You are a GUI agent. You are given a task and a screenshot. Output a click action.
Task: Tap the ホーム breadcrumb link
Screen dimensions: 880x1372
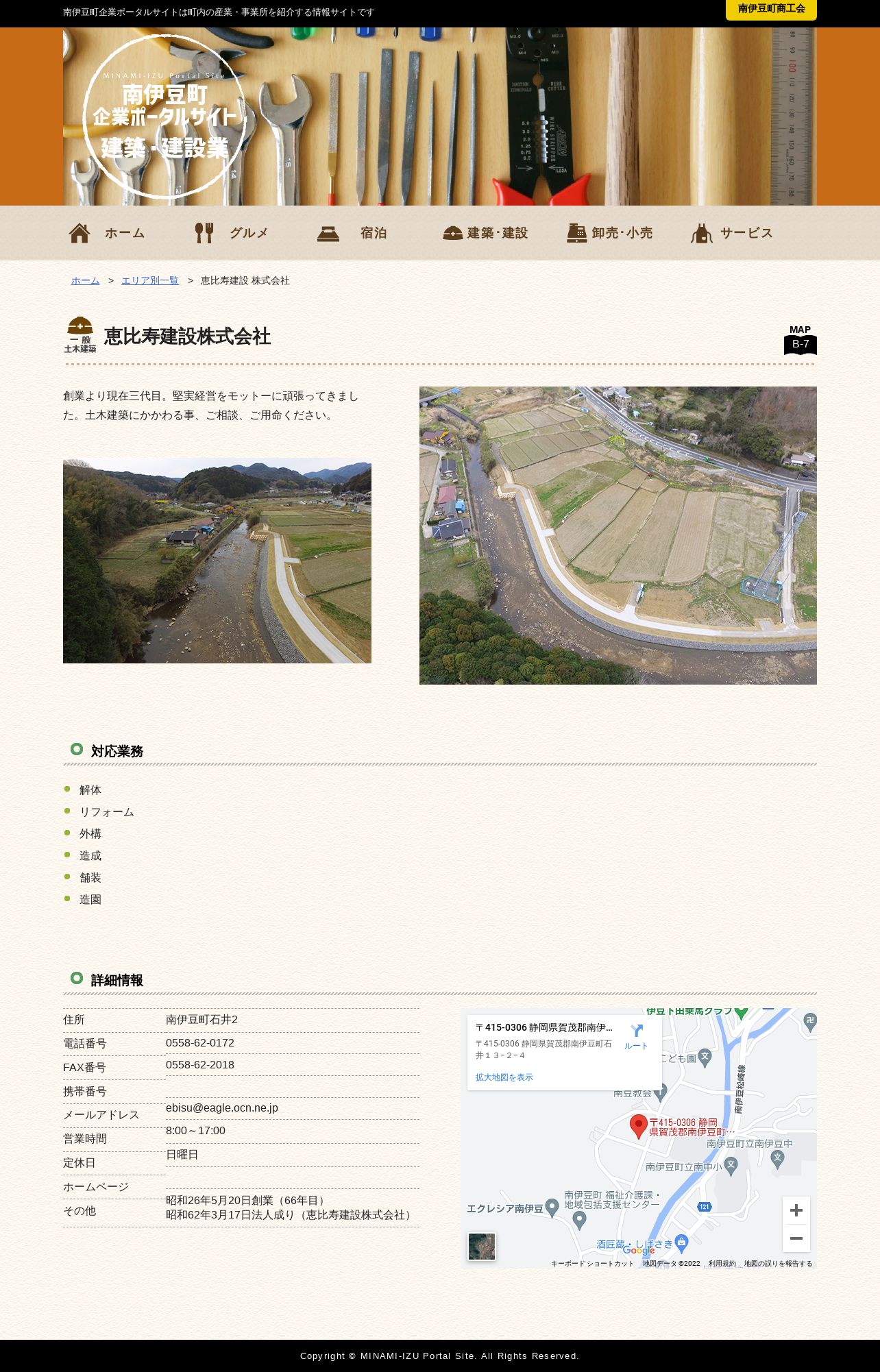[85, 280]
